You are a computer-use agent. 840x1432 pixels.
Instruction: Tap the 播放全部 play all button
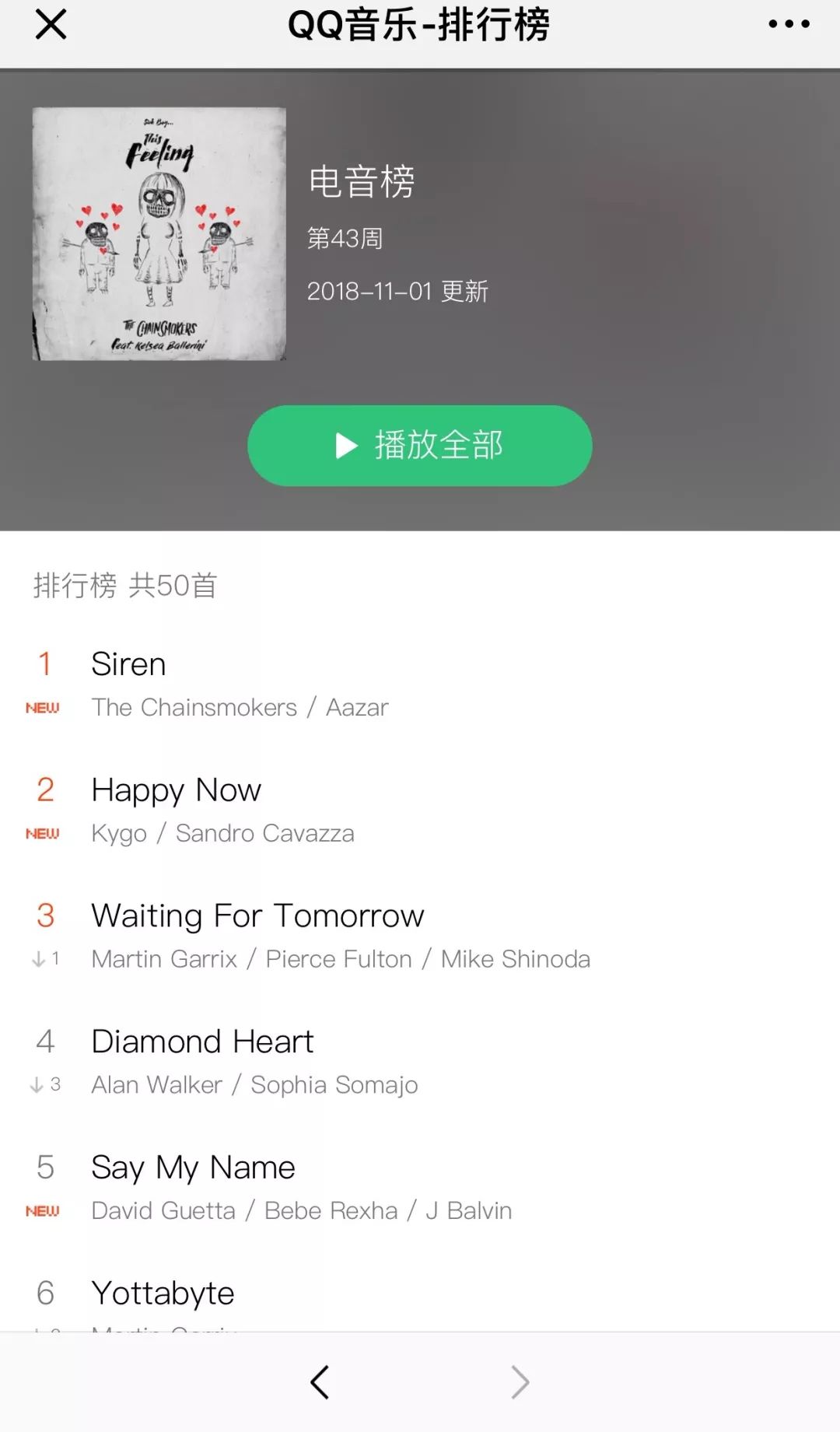[x=420, y=446]
